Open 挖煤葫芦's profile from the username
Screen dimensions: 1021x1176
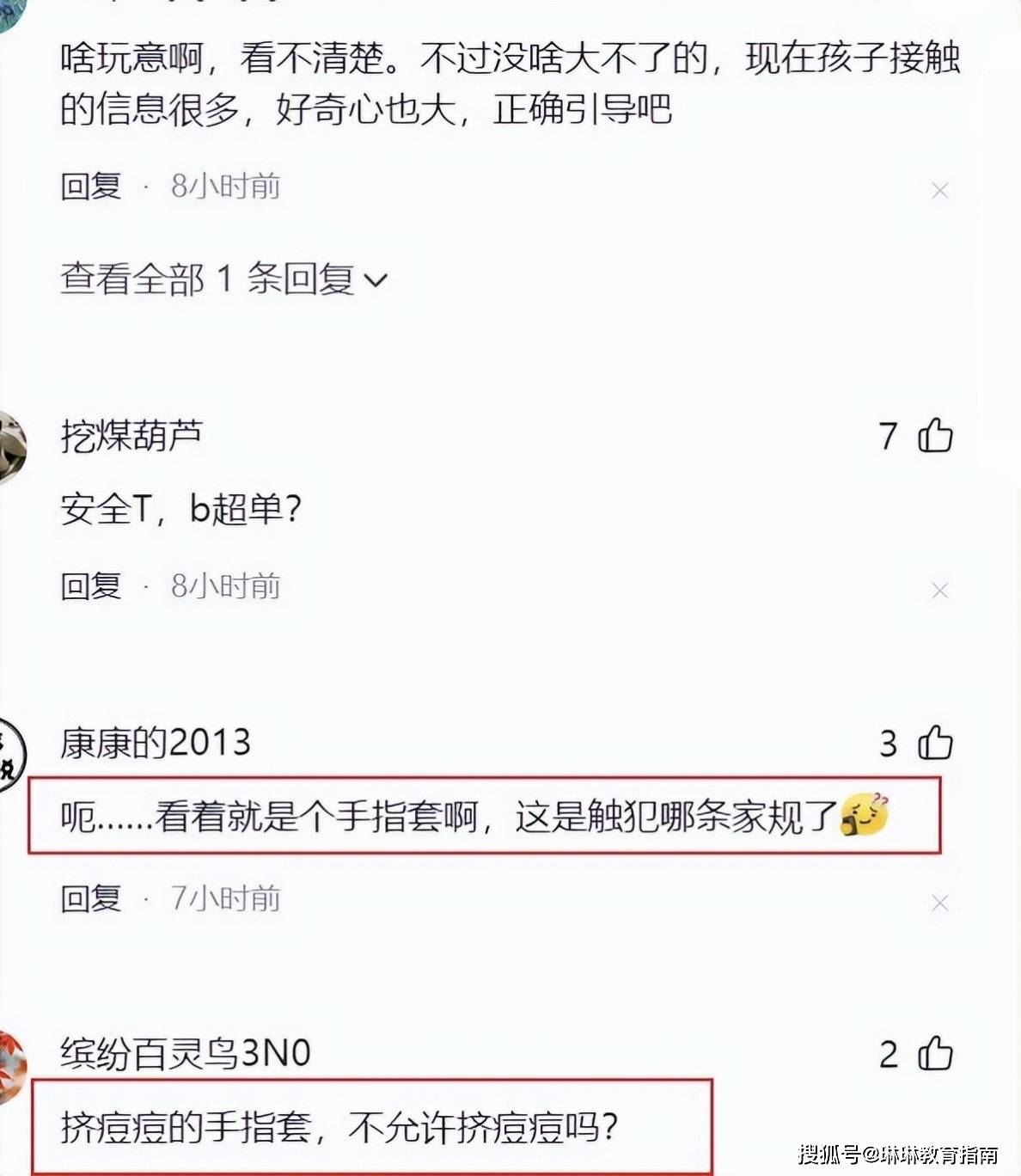131,436
